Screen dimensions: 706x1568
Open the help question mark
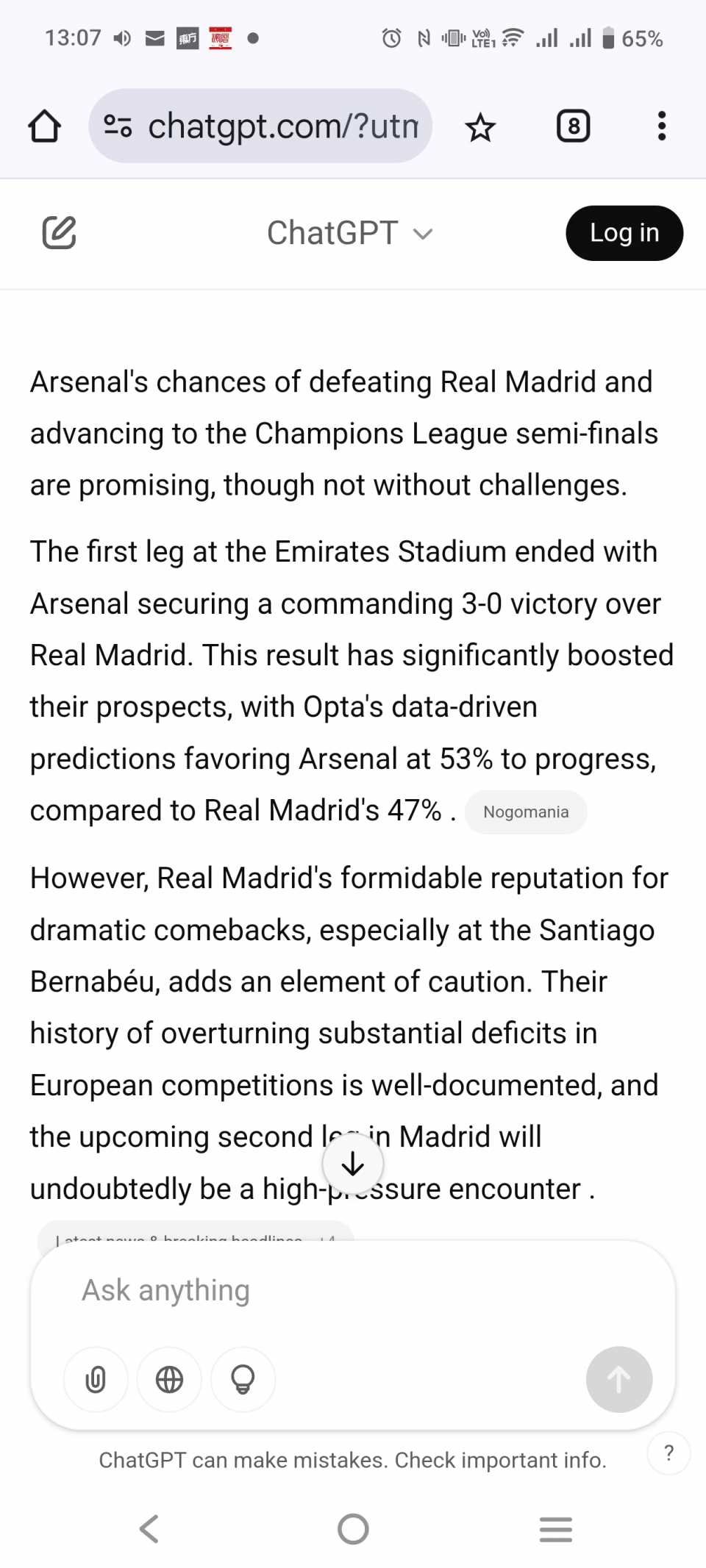pos(668,1453)
